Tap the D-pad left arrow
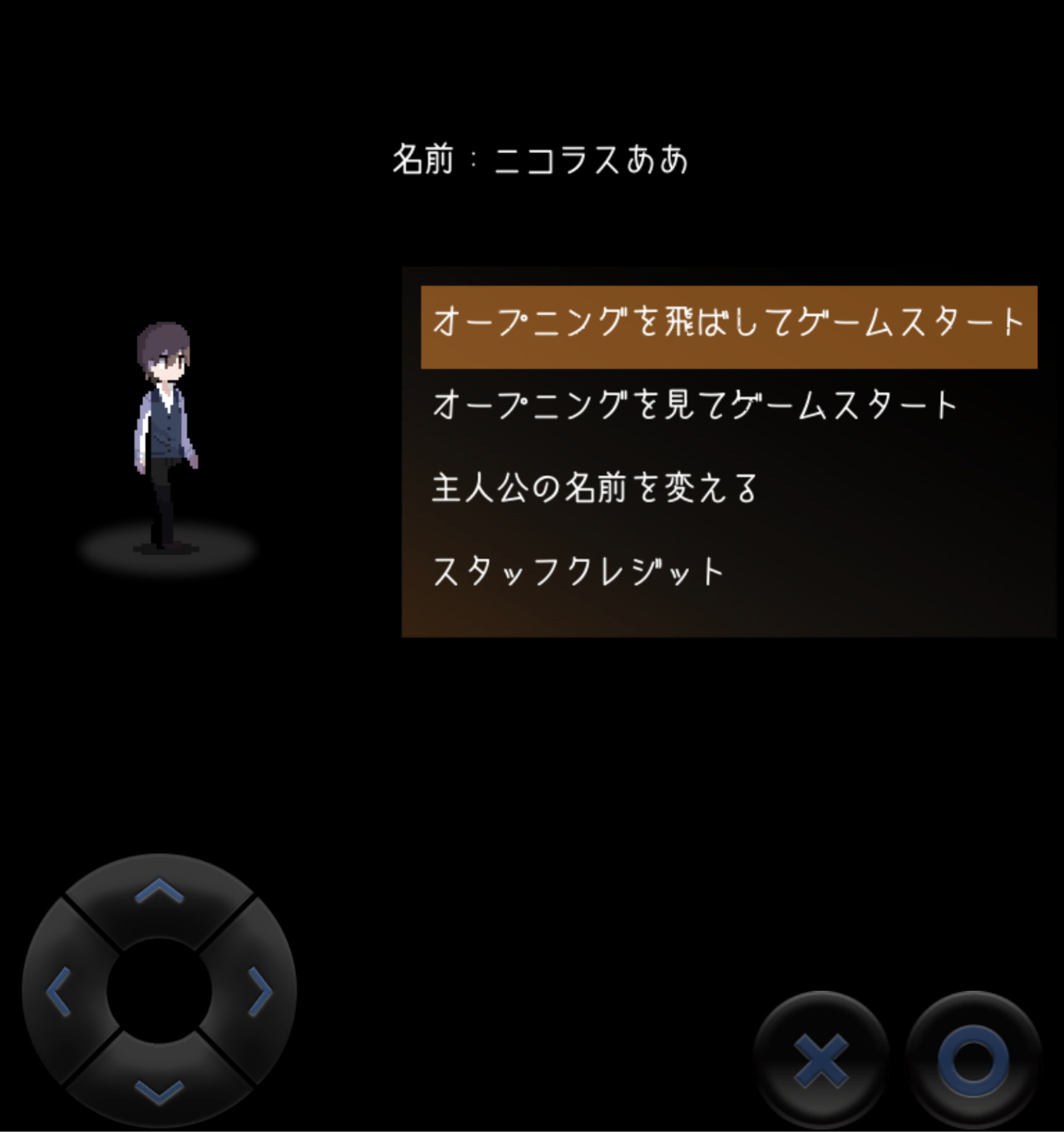Image resolution: width=1064 pixels, height=1132 pixels. [60, 991]
